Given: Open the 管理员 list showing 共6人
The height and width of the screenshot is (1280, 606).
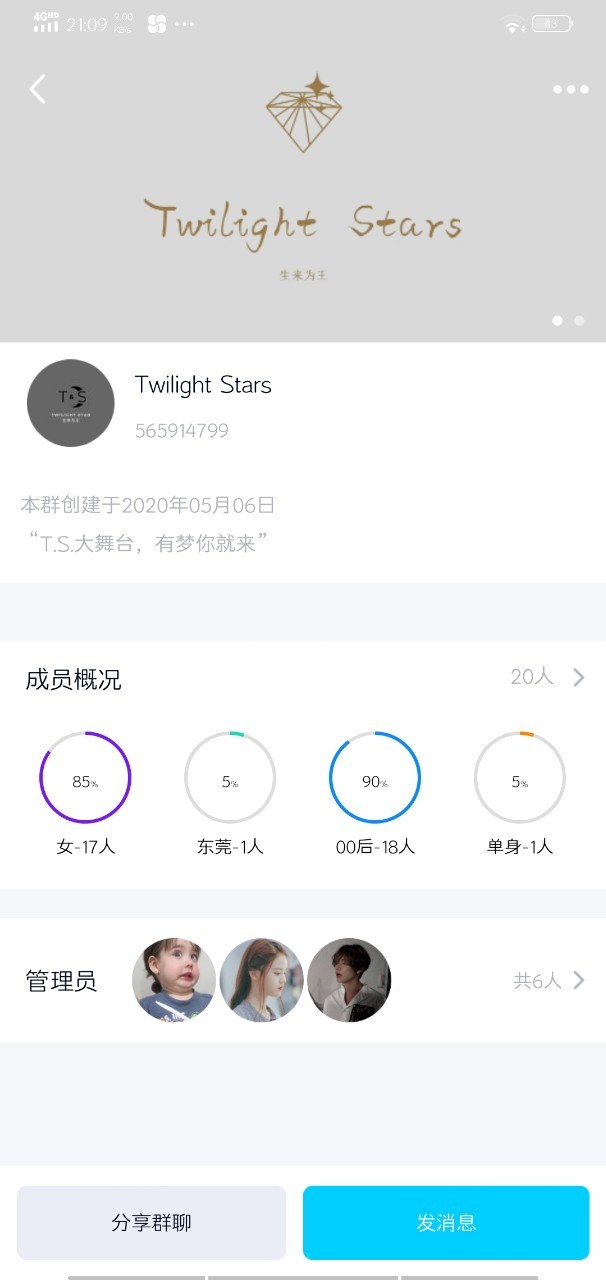Looking at the screenshot, I should 303,980.
